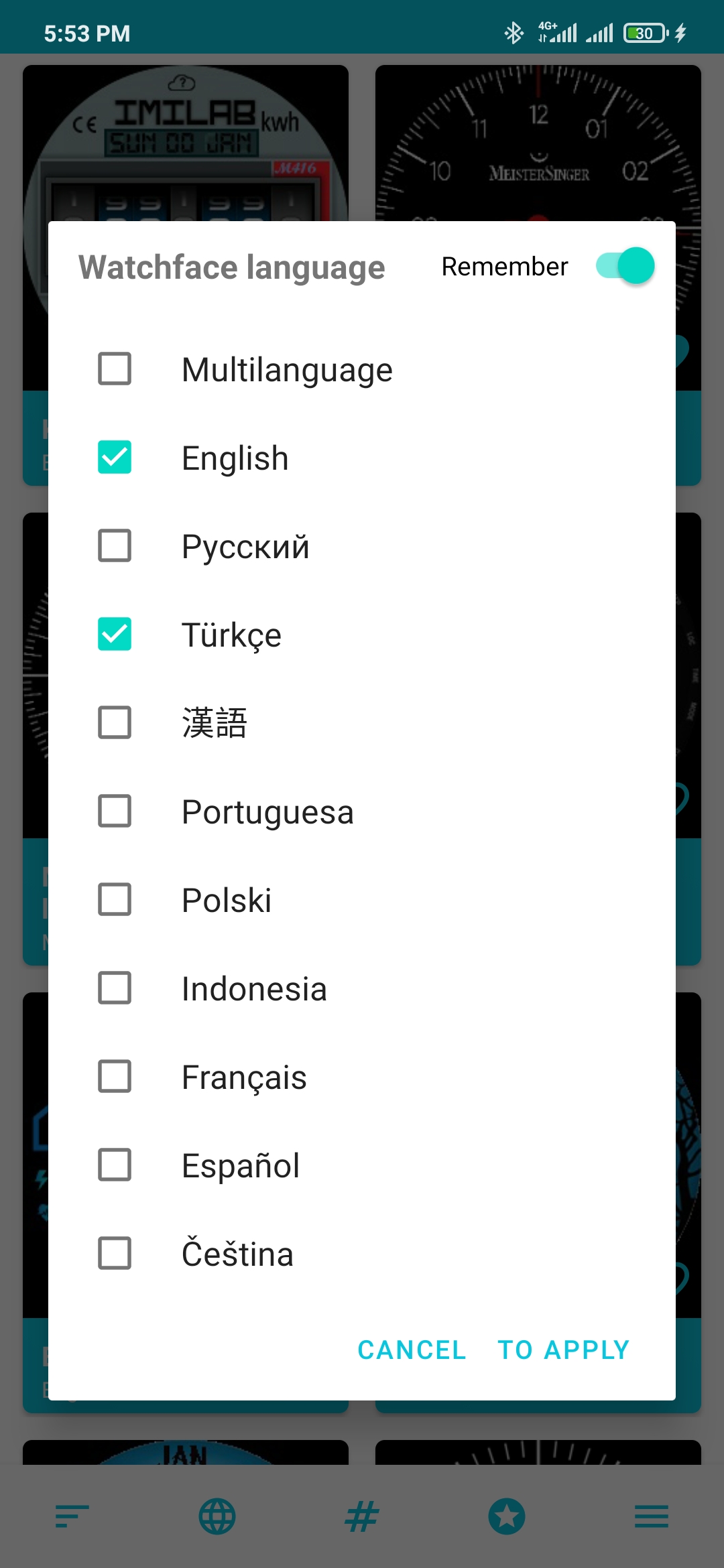
Task: Turn off the Remember switch
Action: point(625,266)
